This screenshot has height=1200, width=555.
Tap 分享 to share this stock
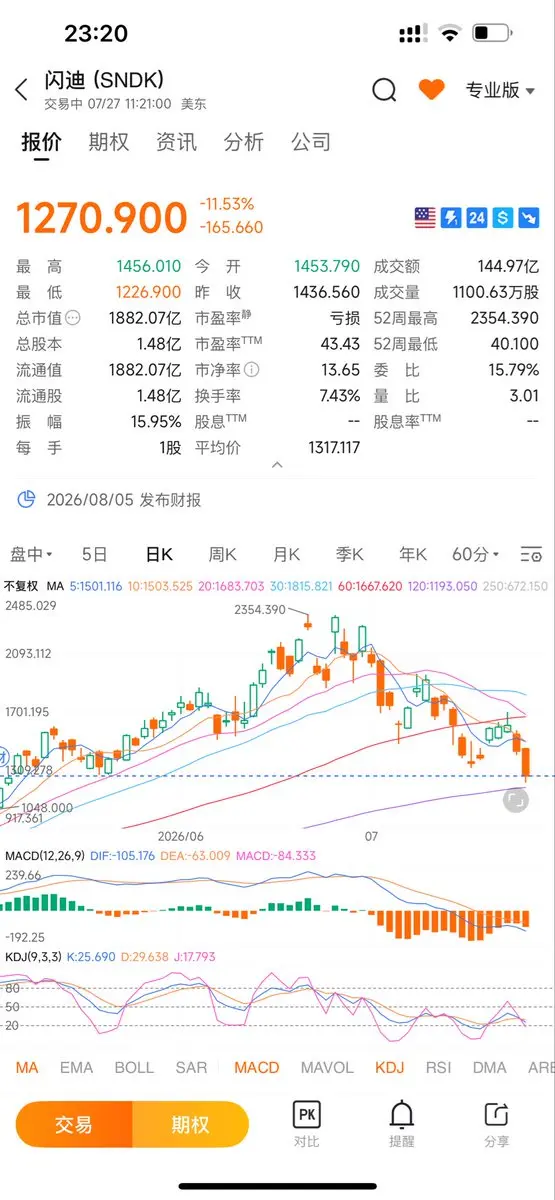click(x=496, y=1125)
